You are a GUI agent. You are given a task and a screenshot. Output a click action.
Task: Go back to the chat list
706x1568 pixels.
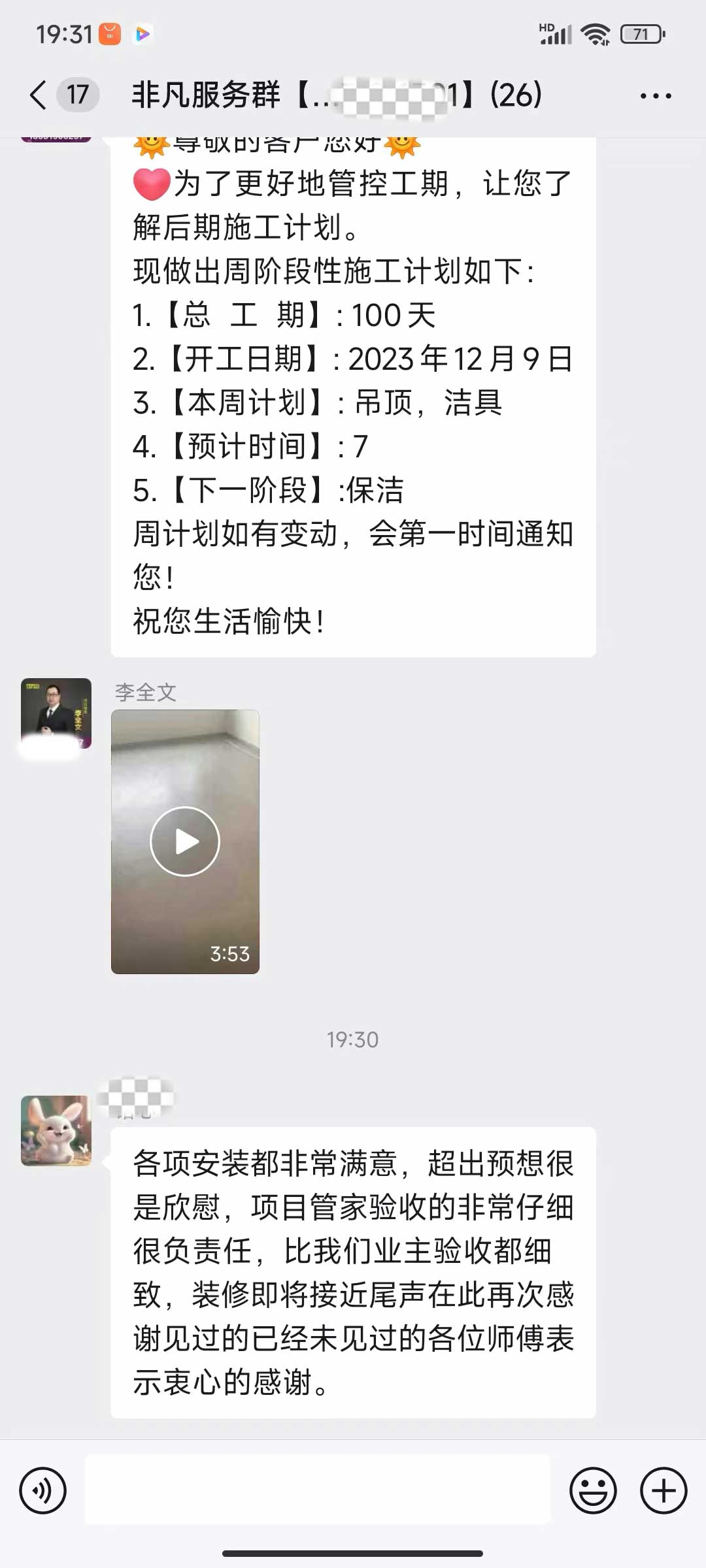39,95
